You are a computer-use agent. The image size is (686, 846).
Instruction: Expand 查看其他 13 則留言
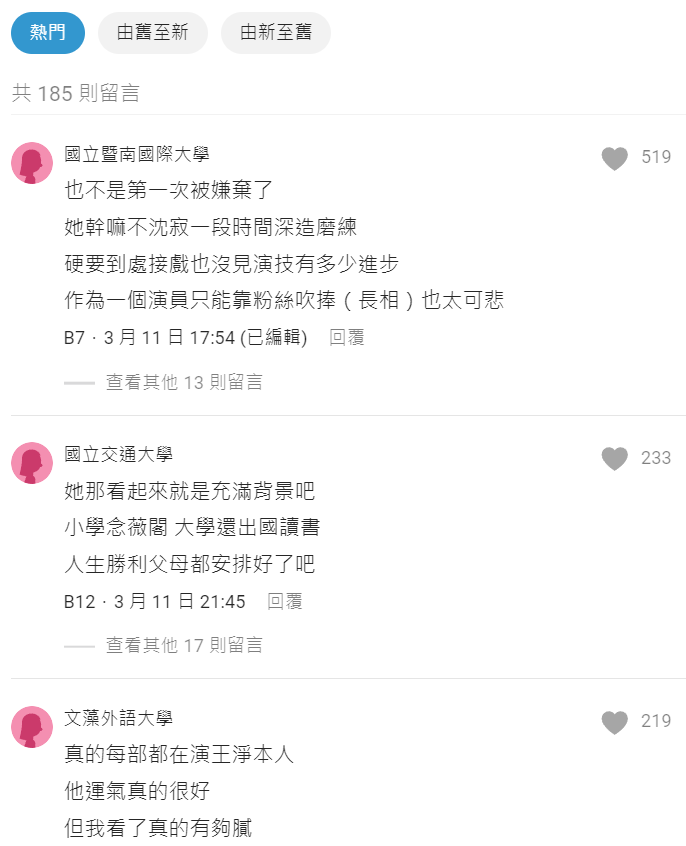[184, 382]
